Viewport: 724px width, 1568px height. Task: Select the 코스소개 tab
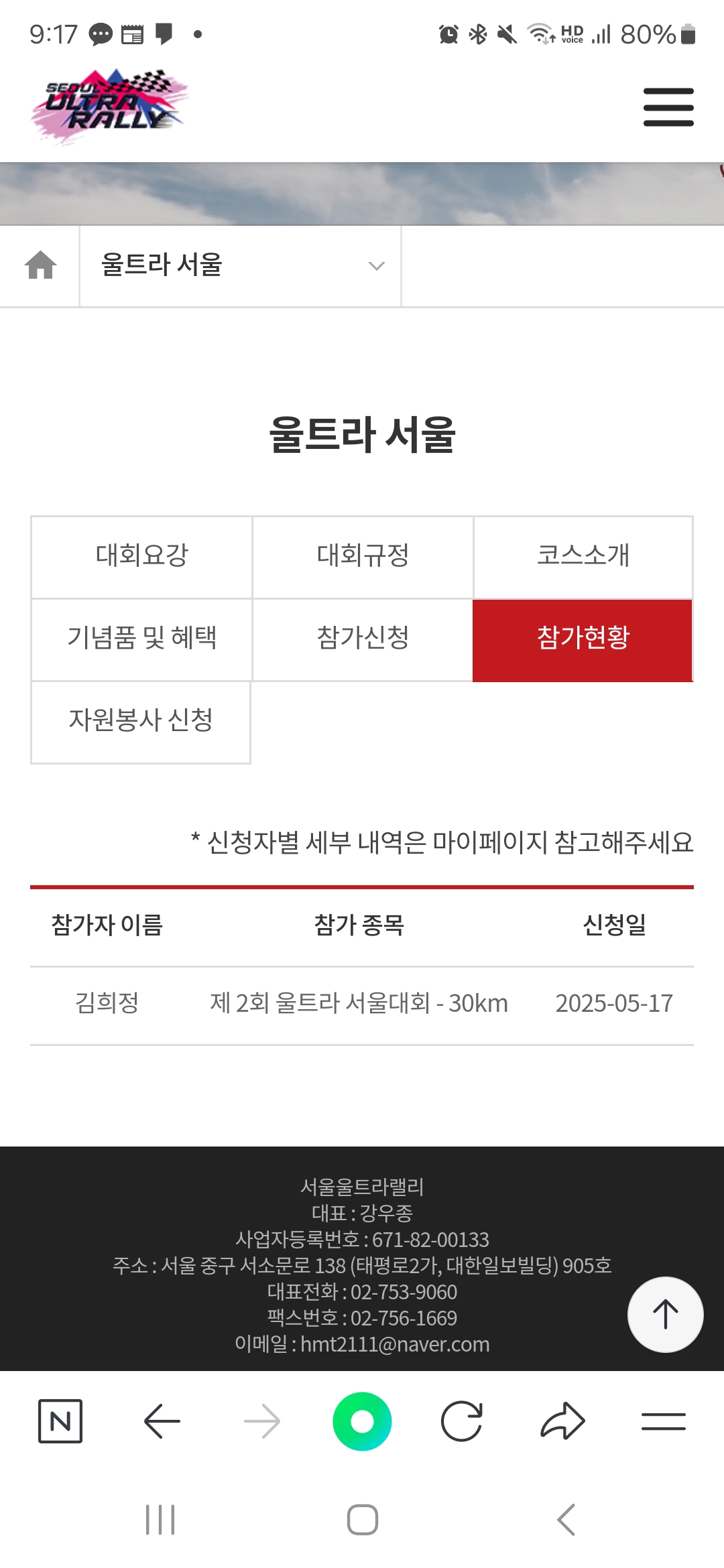[x=583, y=556]
